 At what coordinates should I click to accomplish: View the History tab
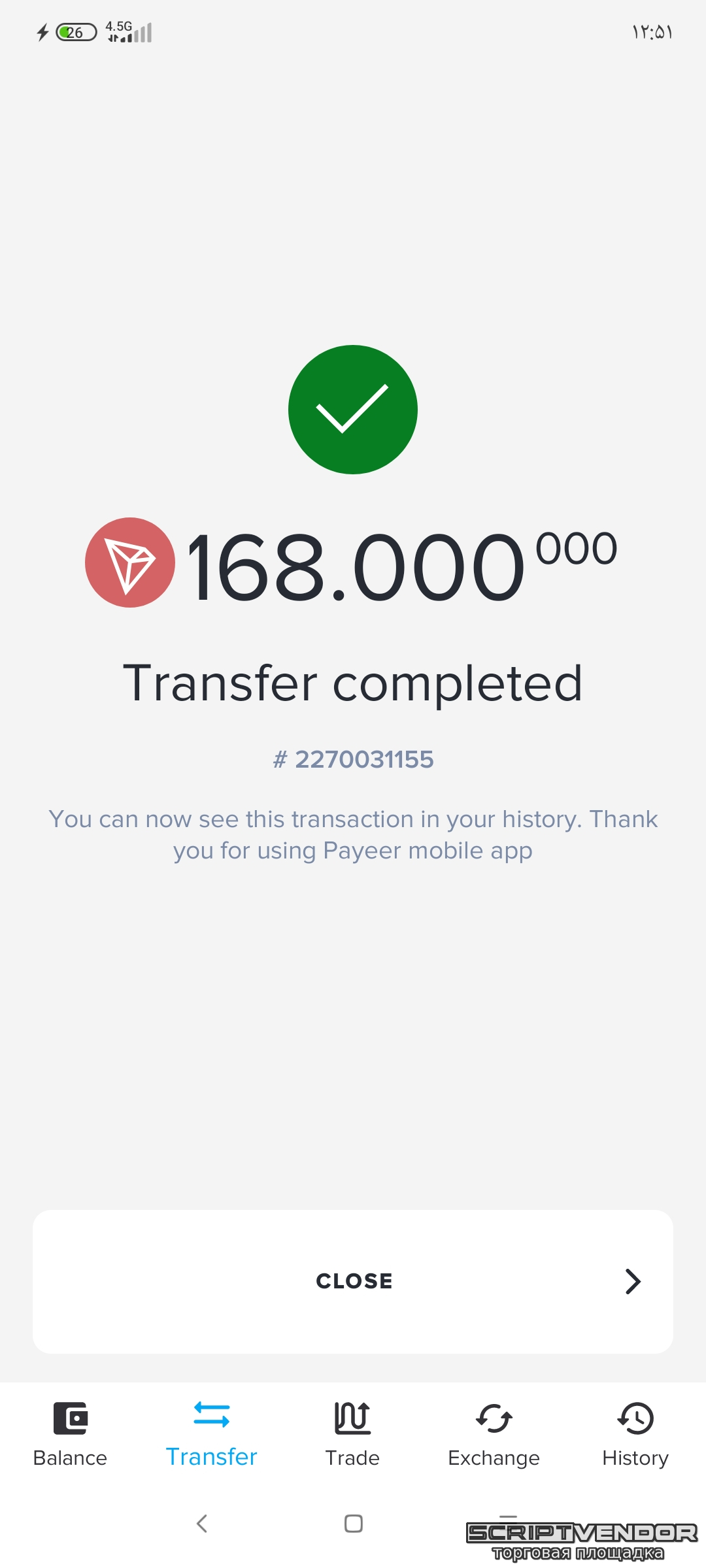[x=635, y=1435]
